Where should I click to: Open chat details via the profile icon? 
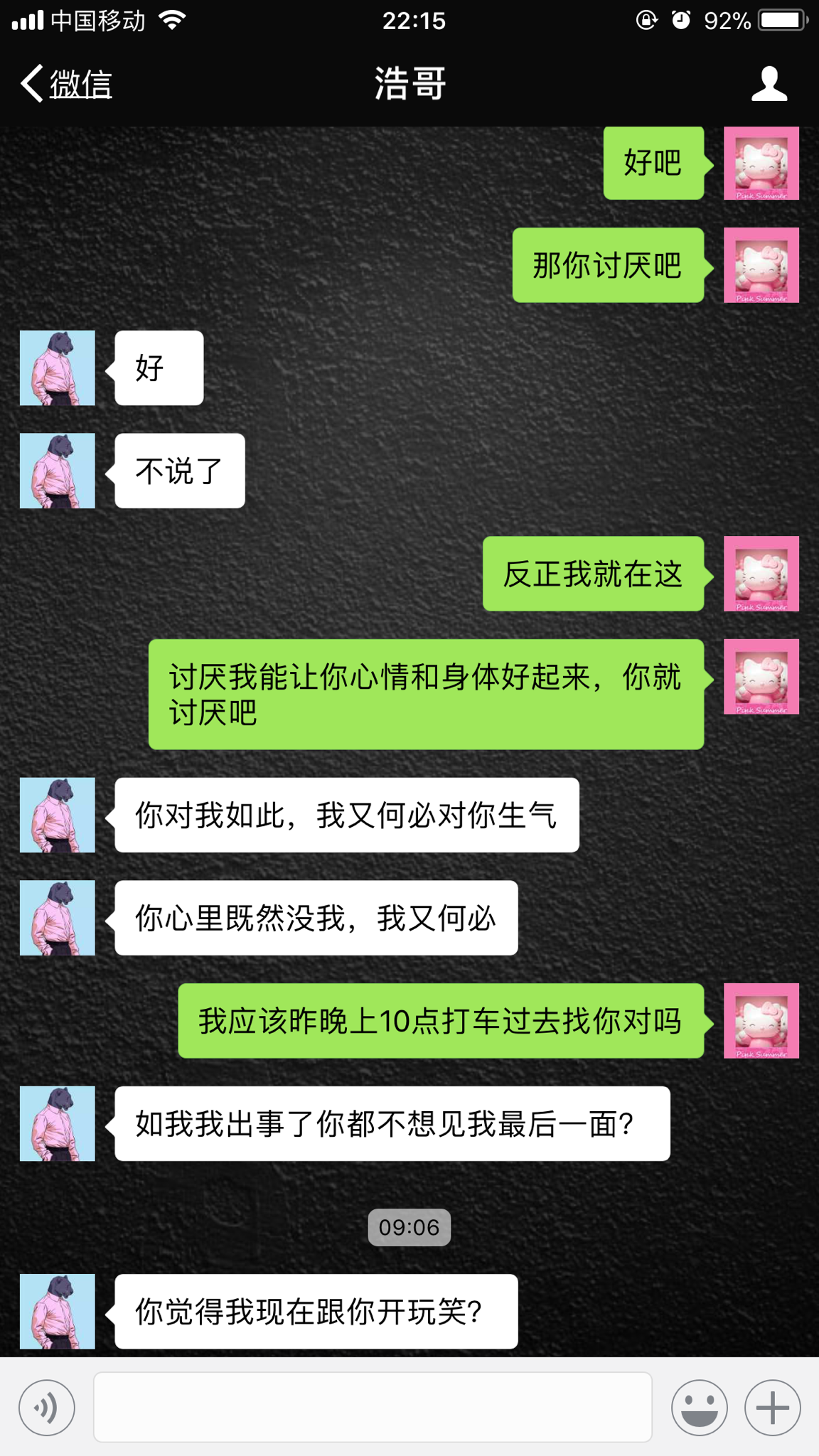tap(769, 84)
